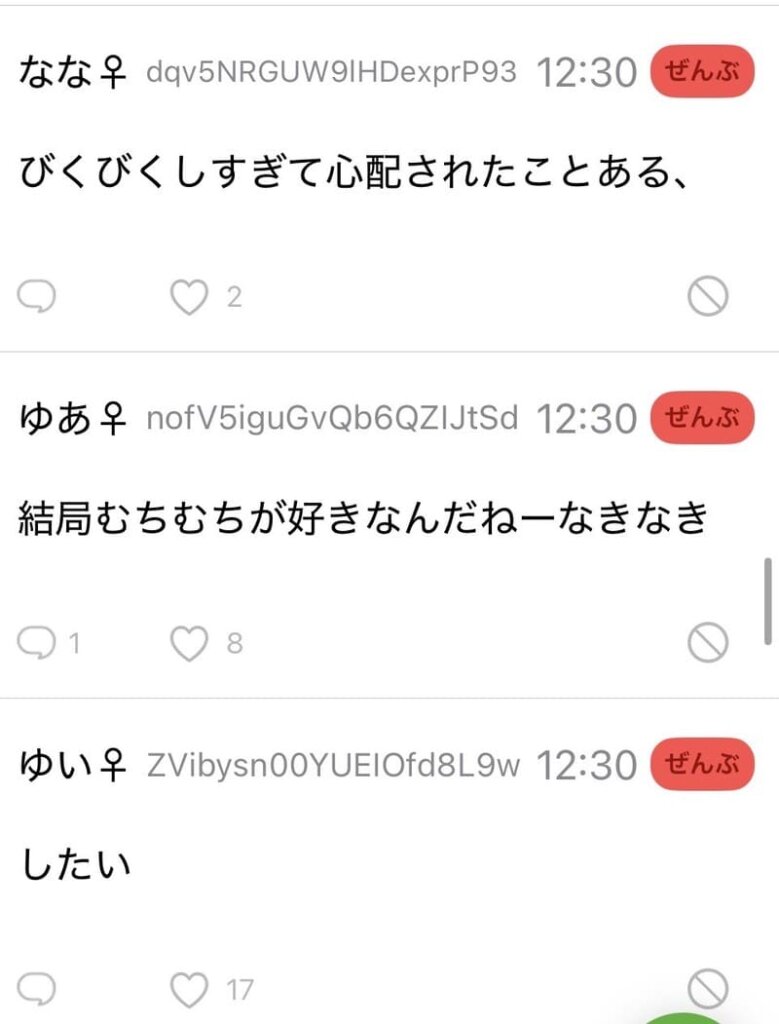Block or report ゆい's post

click(x=708, y=990)
